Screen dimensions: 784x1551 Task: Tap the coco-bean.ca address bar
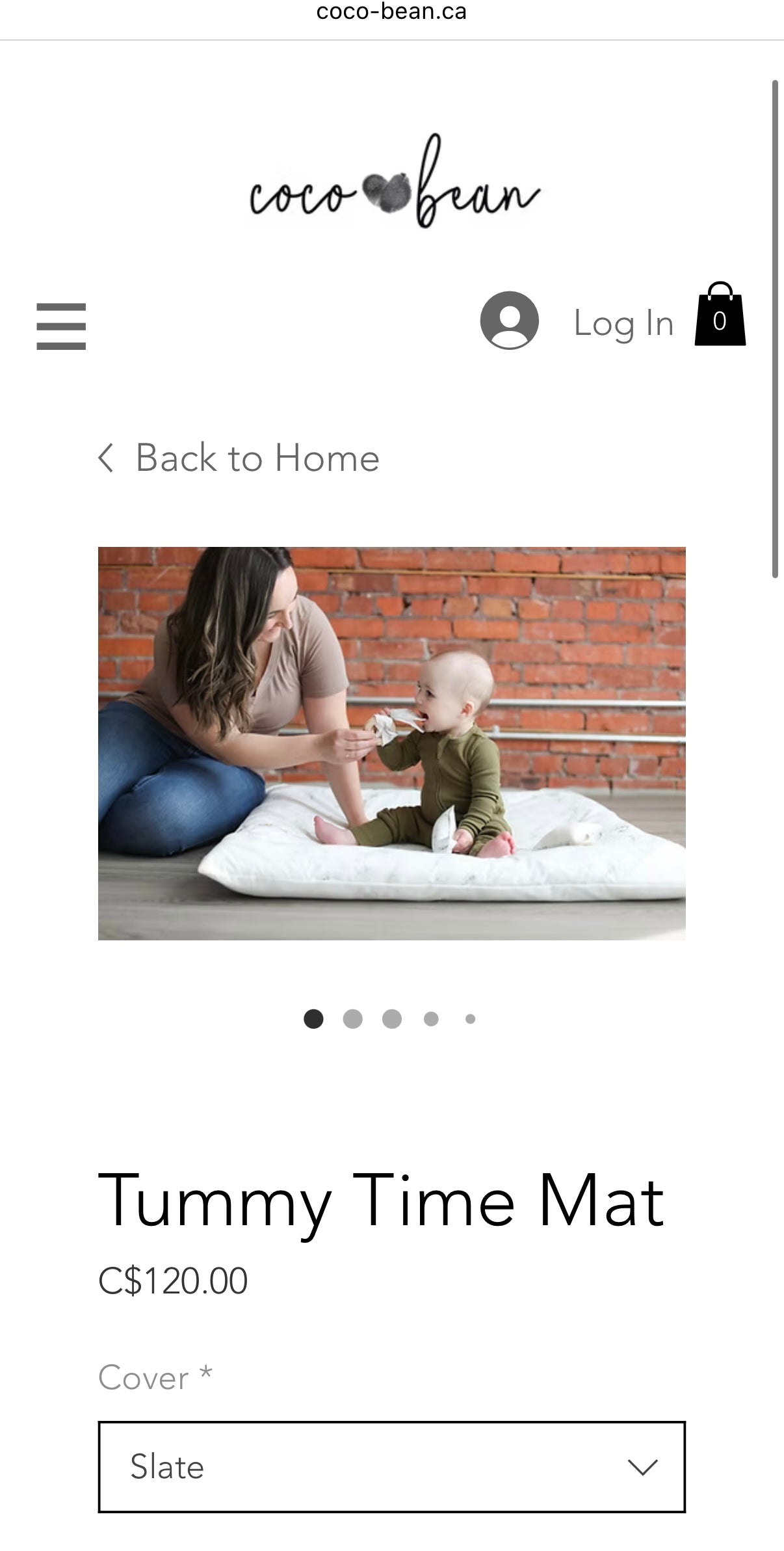[x=391, y=12]
